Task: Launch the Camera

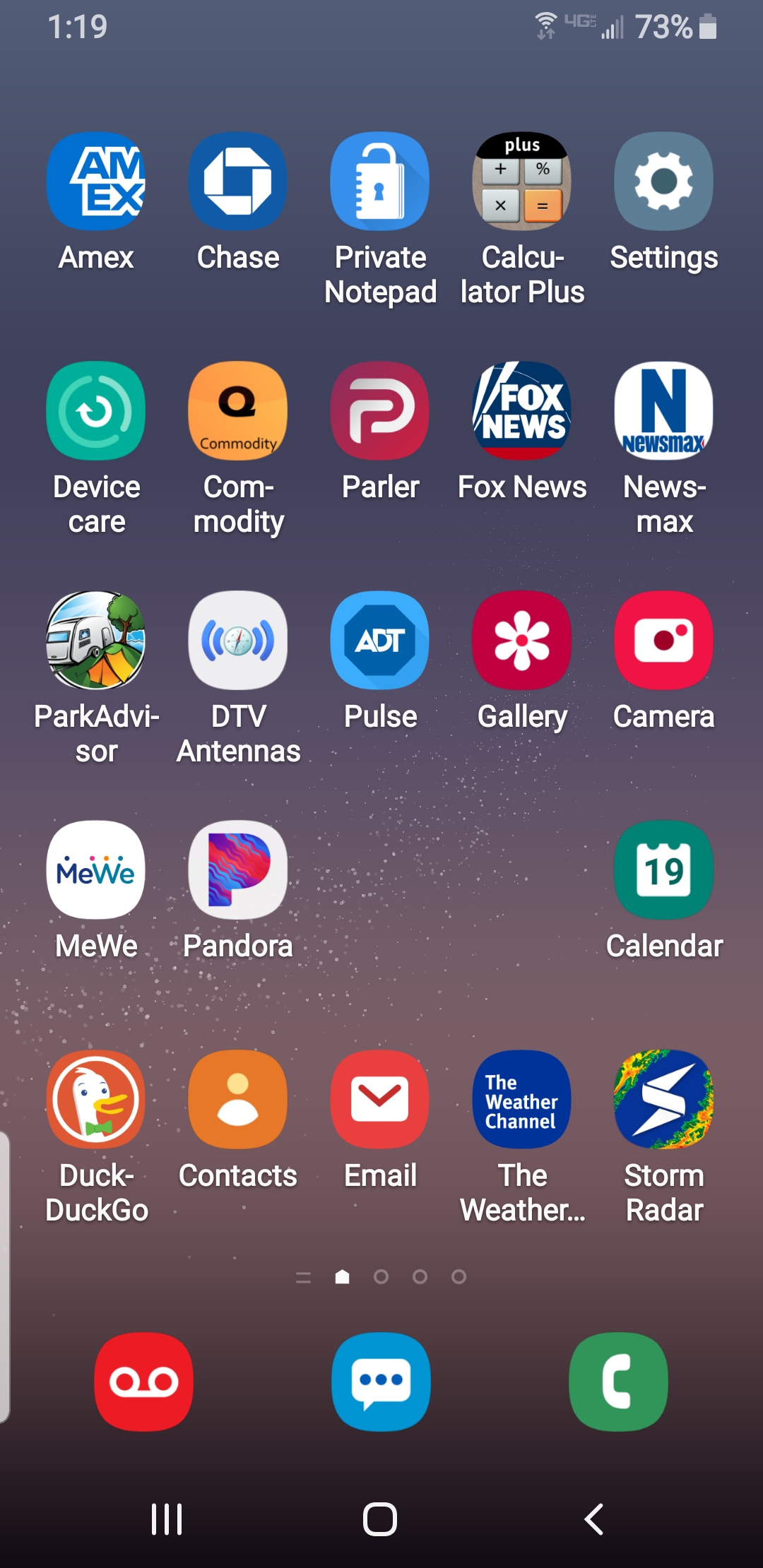Action: (663, 641)
